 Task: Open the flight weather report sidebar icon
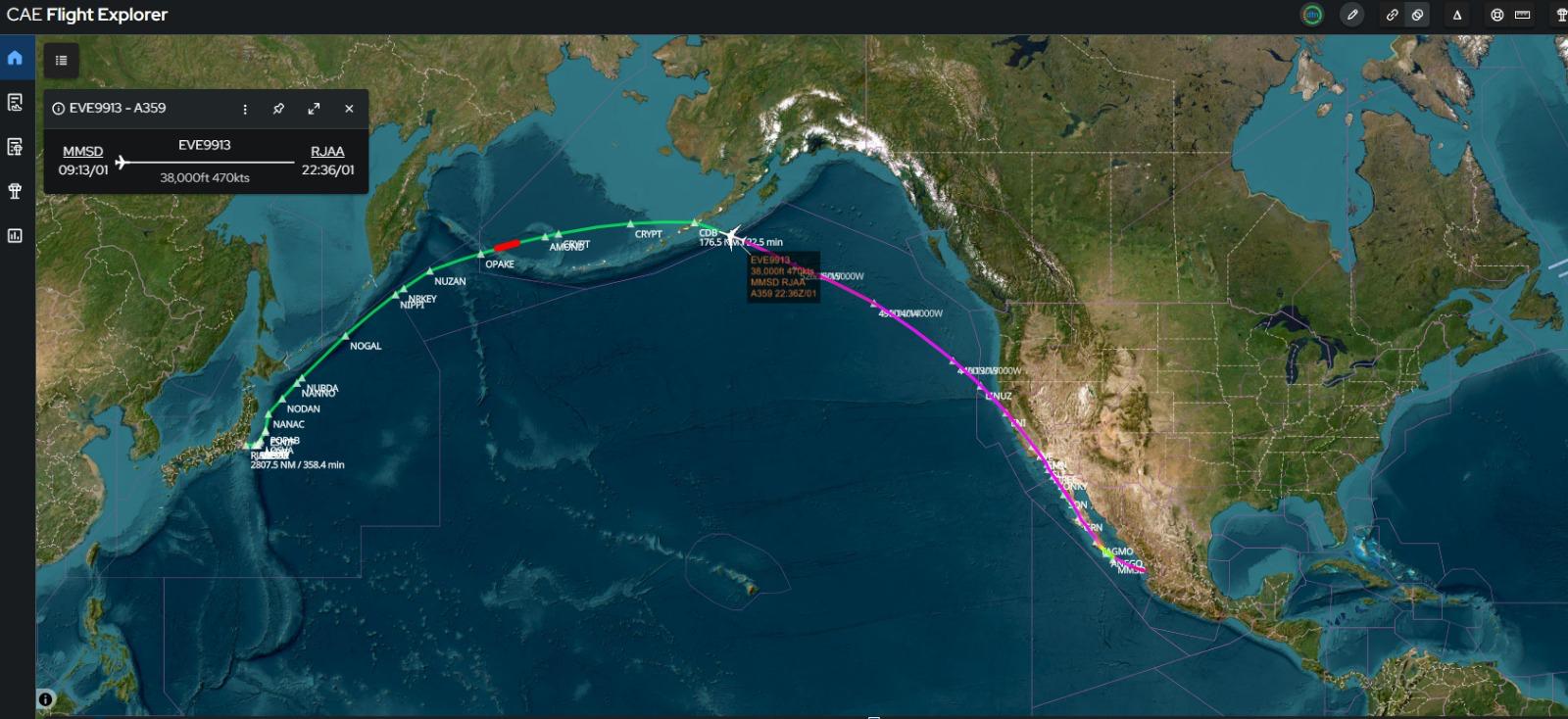[15, 102]
